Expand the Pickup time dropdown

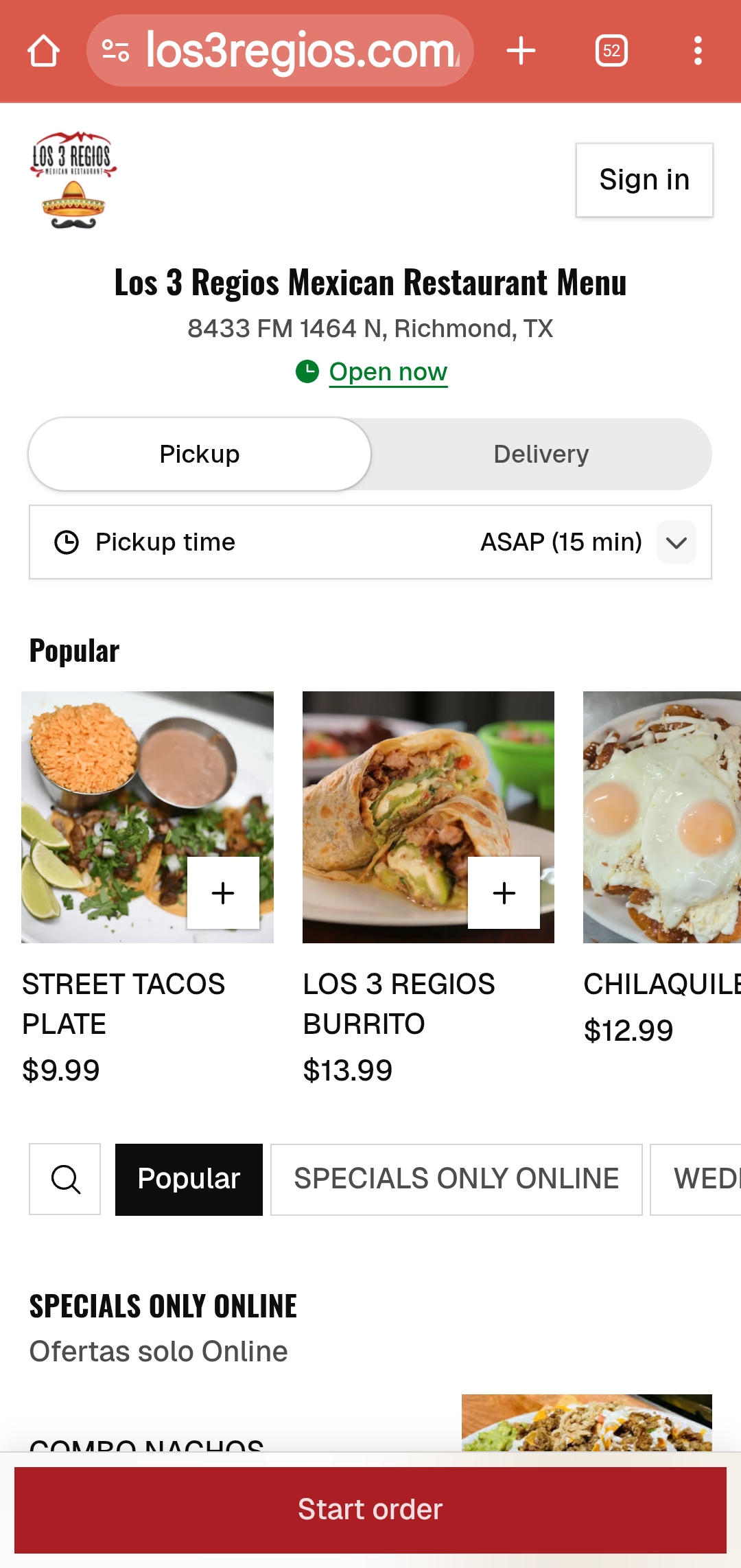click(x=676, y=542)
